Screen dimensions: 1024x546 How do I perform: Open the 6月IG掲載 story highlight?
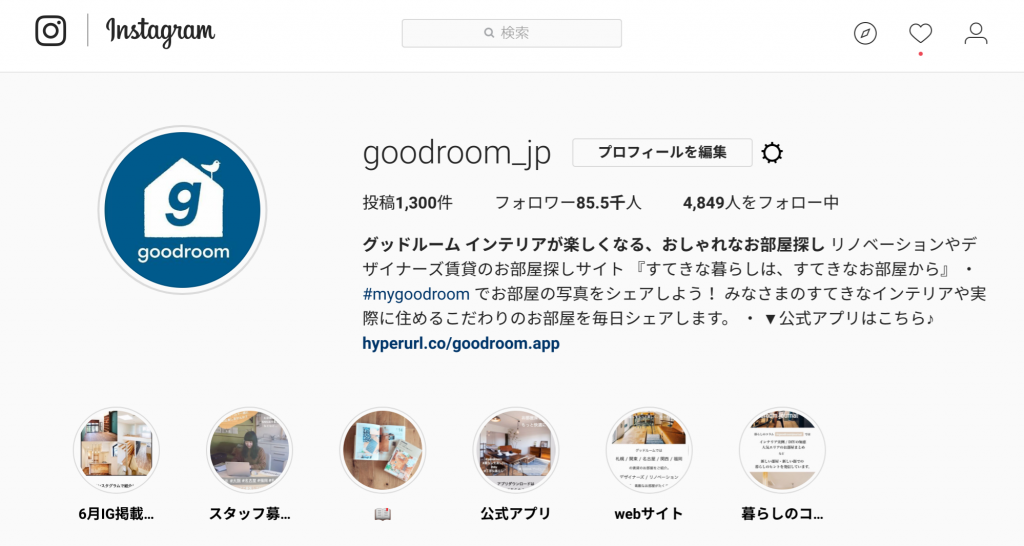pyautogui.click(x=116, y=450)
